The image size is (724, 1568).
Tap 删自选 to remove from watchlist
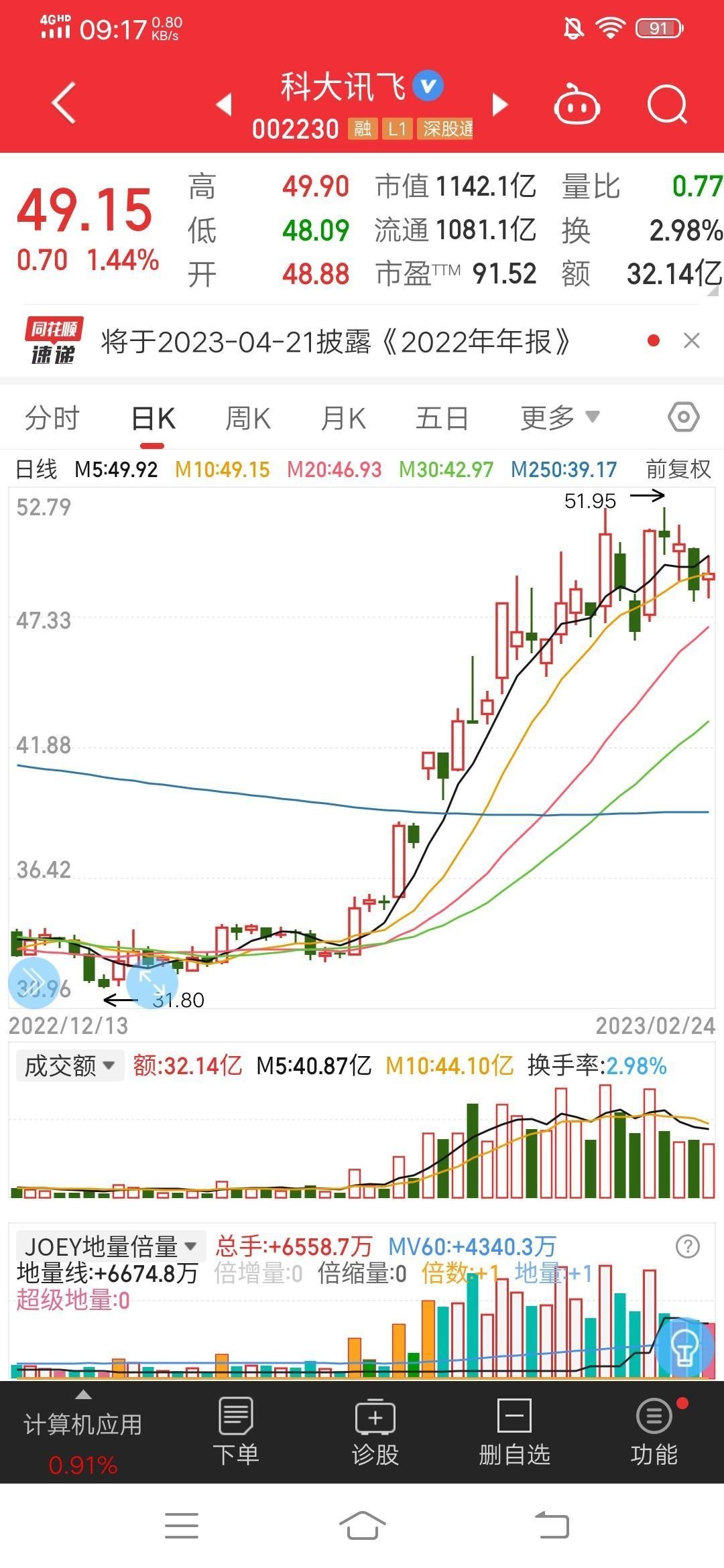514,1432
